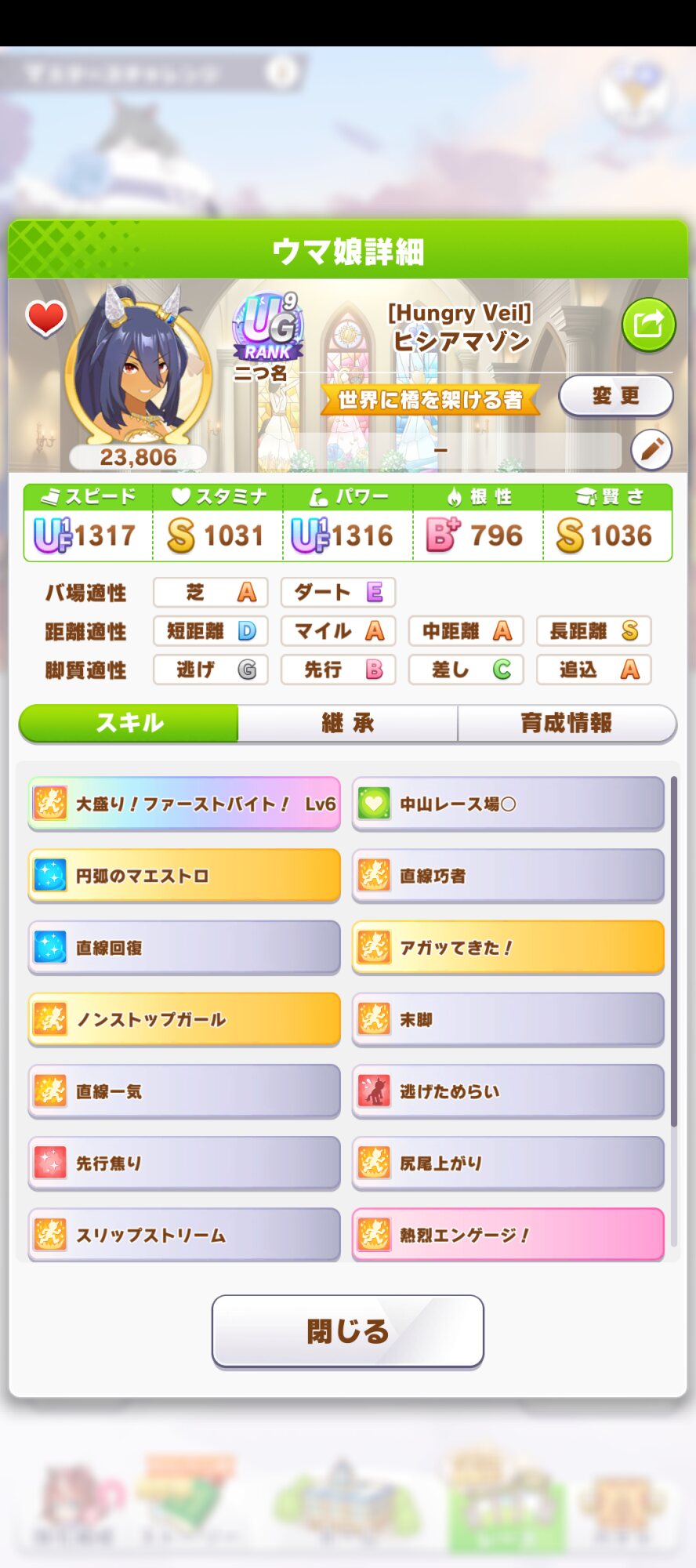Close the dialog with 閉じる
Image resolution: width=696 pixels, height=1568 pixels.
click(347, 1331)
